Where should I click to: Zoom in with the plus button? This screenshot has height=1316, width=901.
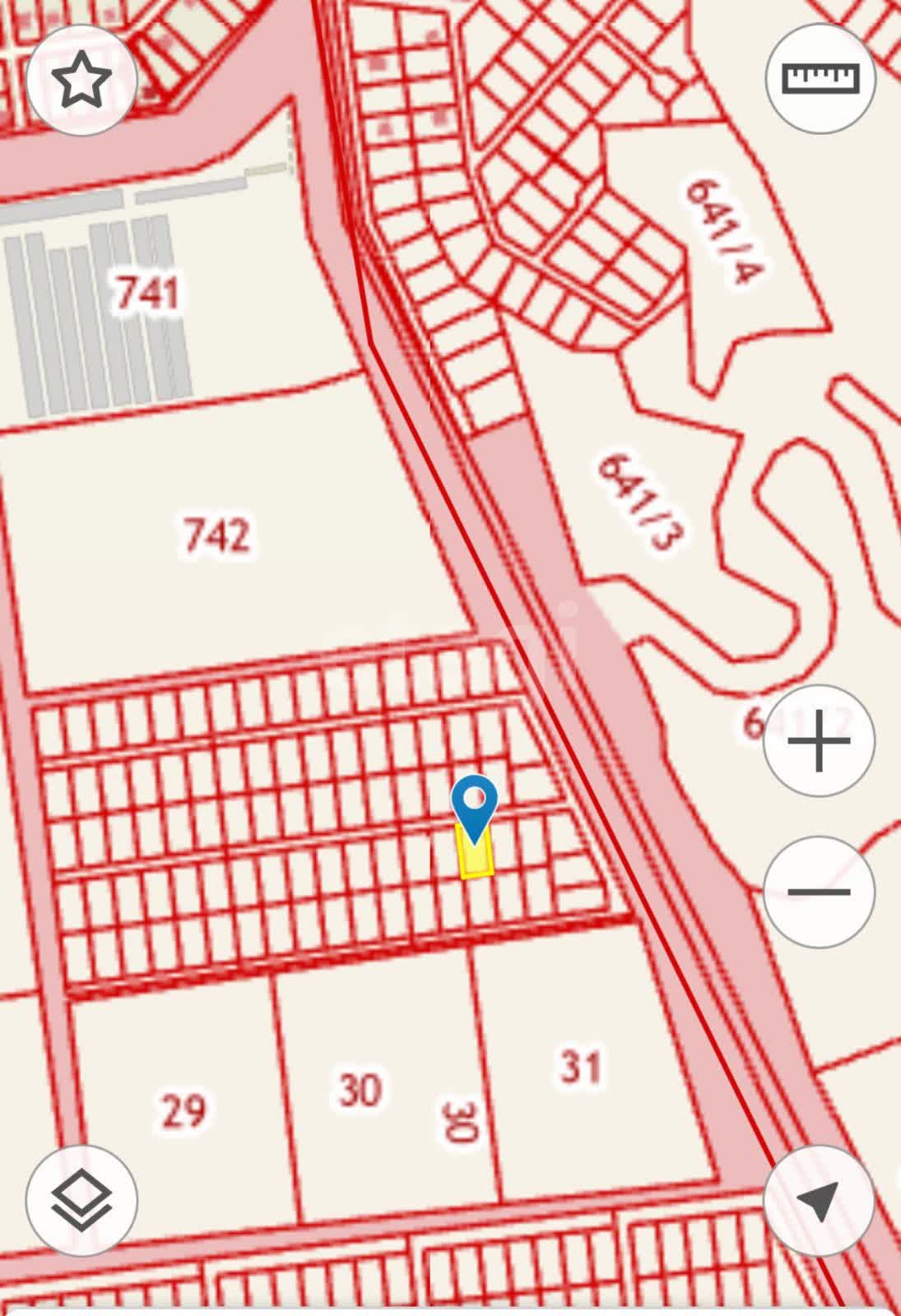click(x=819, y=740)
